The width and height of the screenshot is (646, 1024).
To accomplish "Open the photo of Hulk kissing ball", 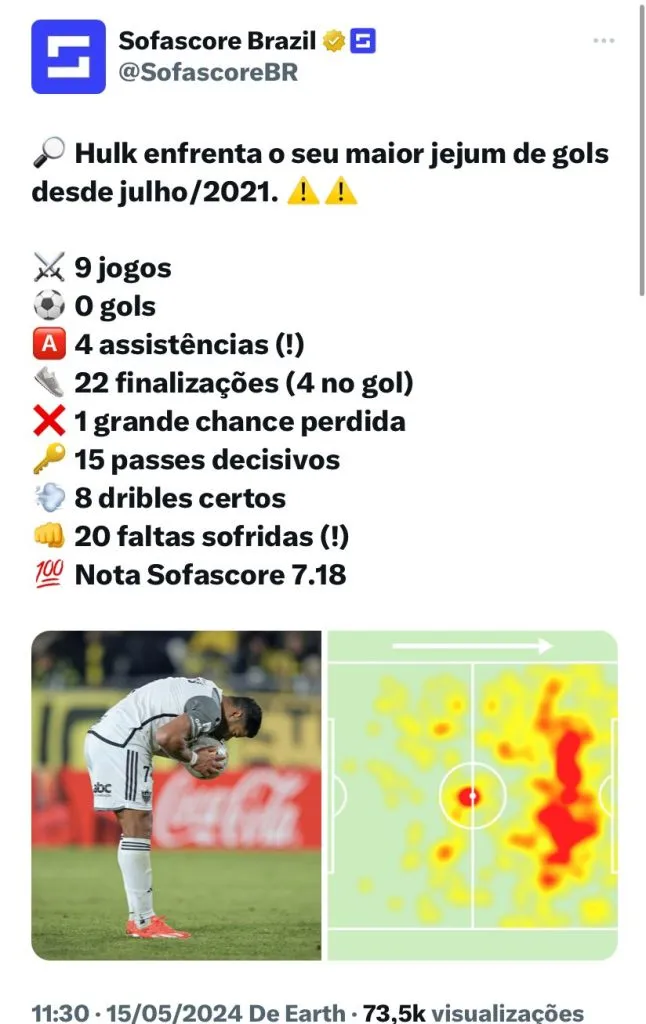I will pyautogui.click(x=176, y=795).
